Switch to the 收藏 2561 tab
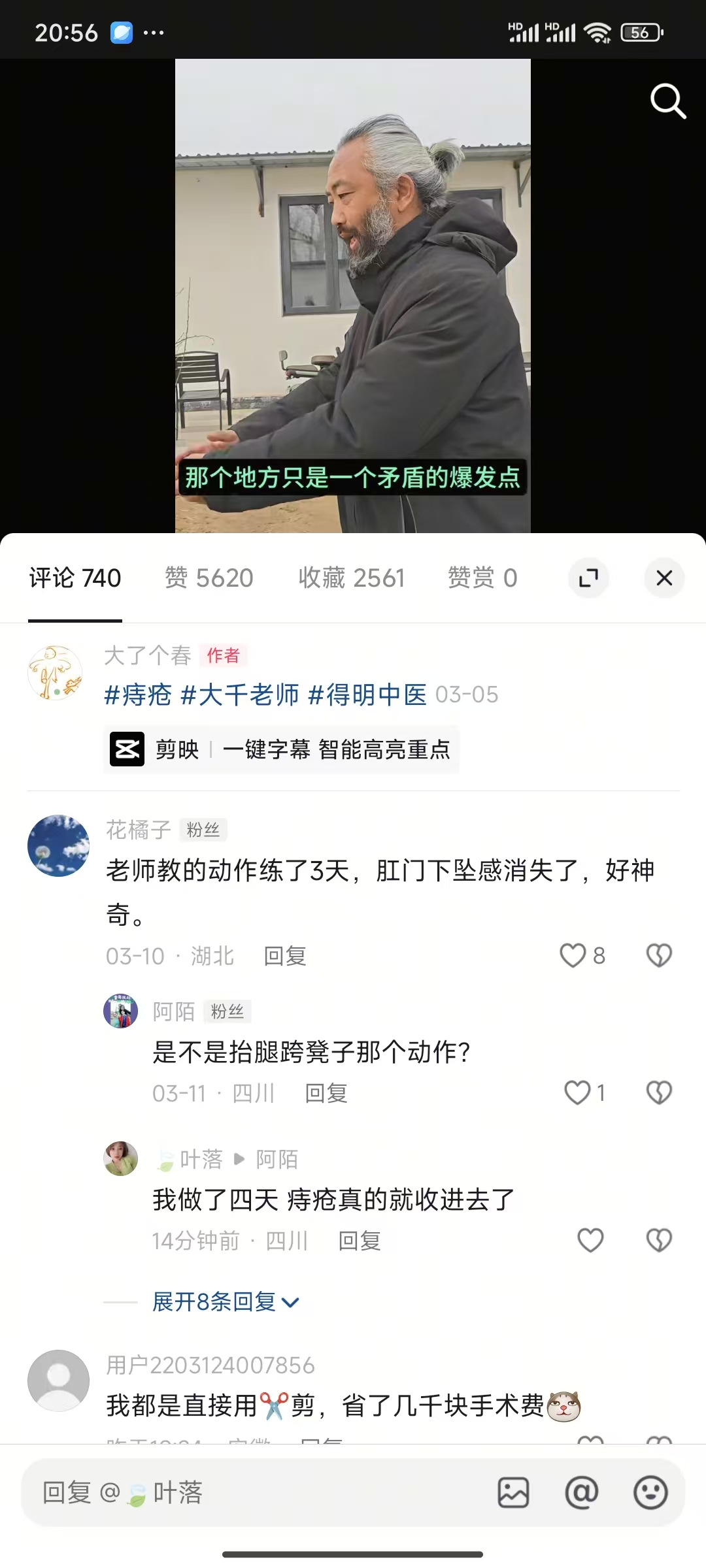 (x=352, y=578)
